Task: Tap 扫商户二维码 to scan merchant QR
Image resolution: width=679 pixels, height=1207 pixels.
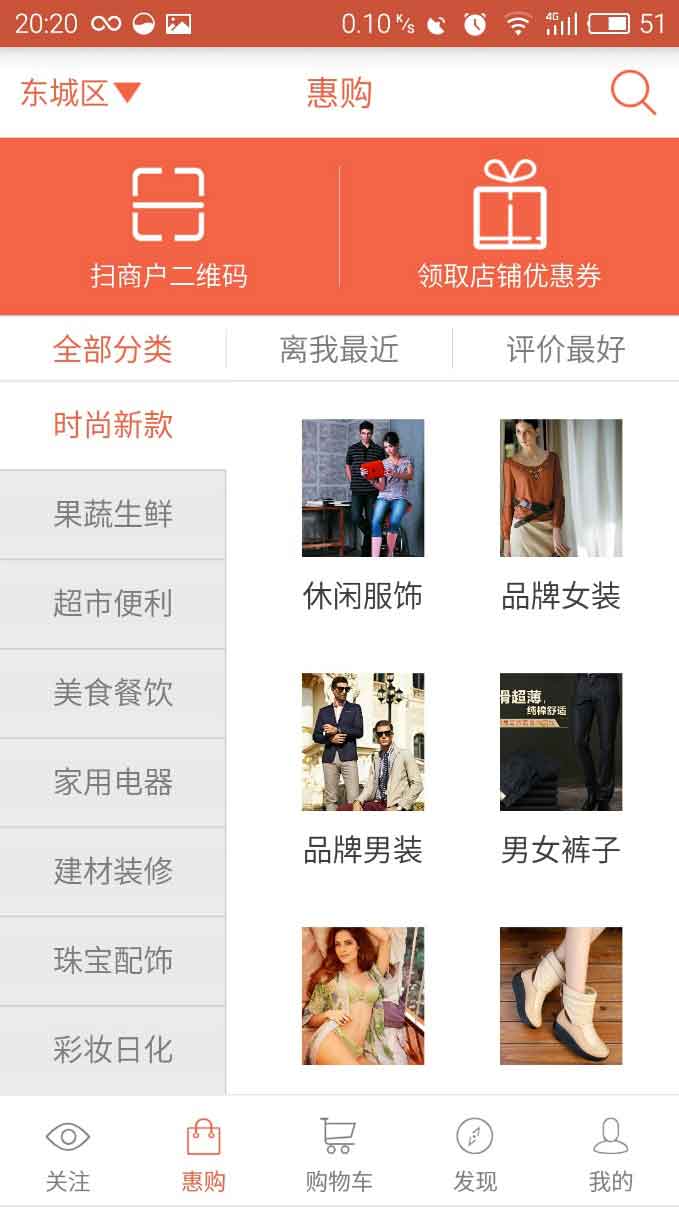Action: tap(169, 227)
